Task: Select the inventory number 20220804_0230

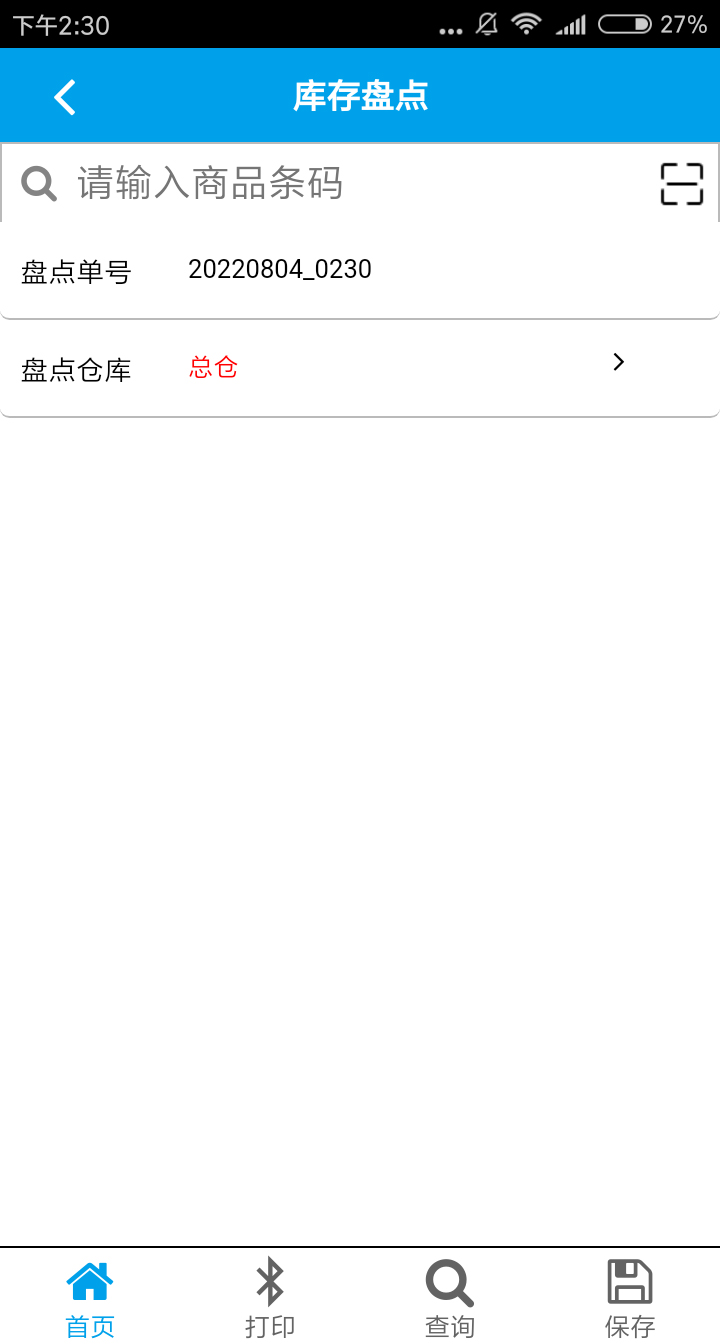Action: coord(280,268)
